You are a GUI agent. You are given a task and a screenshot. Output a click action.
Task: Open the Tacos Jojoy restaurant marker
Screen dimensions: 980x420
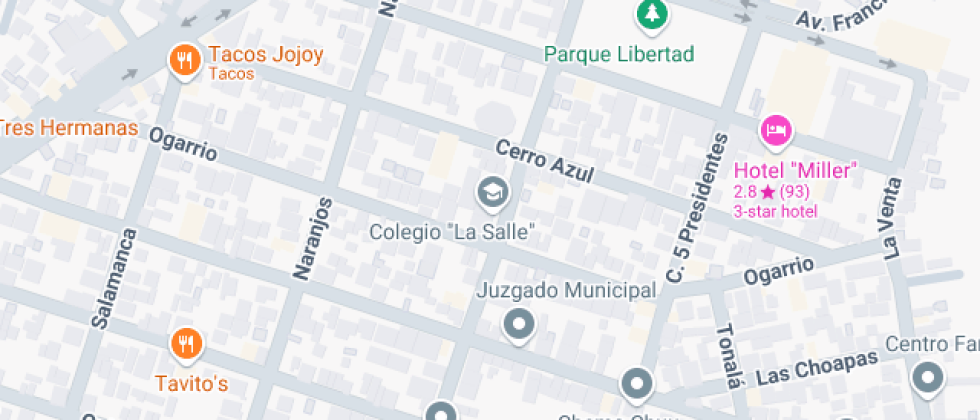(183, 59)
